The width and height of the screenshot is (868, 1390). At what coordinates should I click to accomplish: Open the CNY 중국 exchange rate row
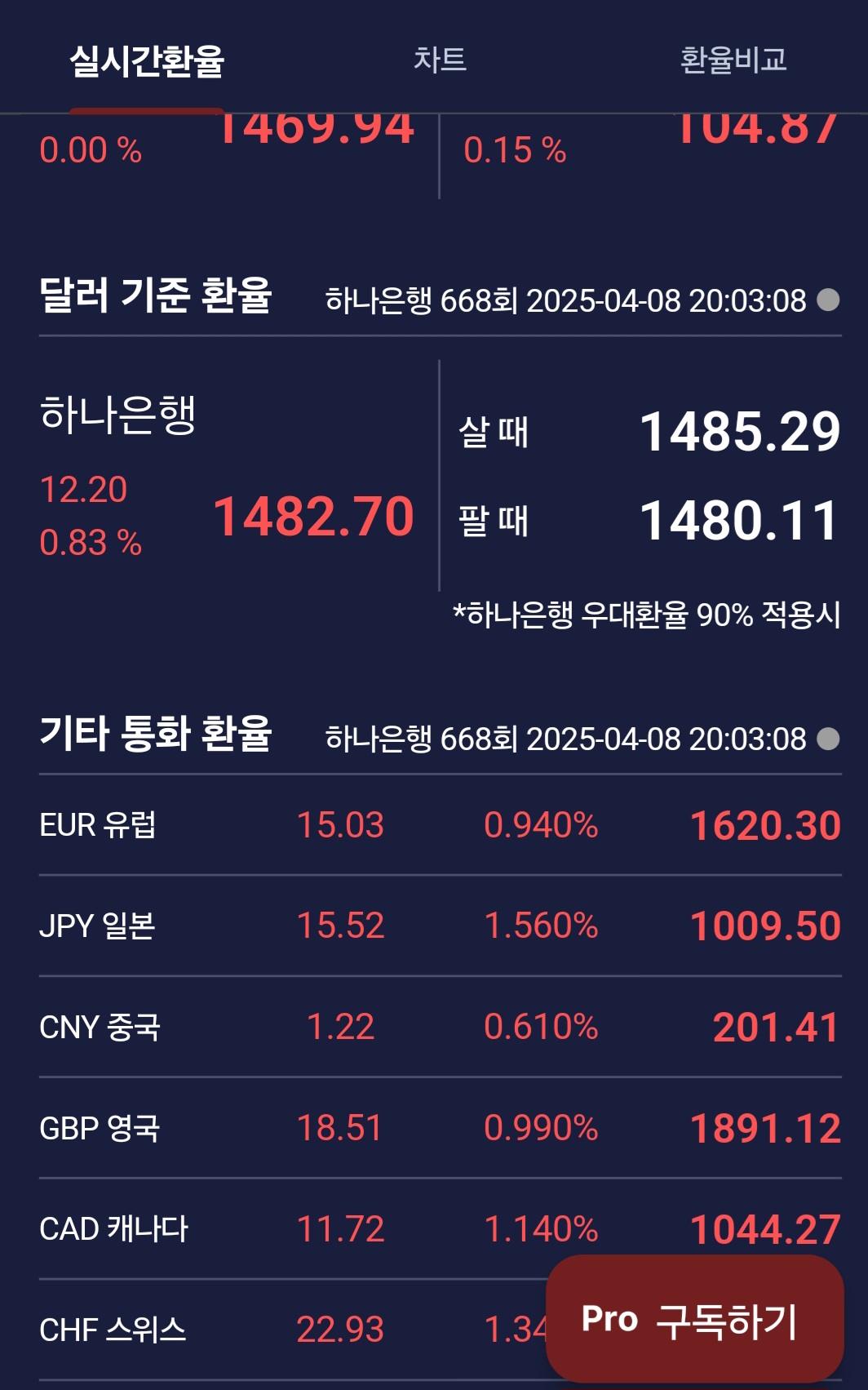(440, 1027)
